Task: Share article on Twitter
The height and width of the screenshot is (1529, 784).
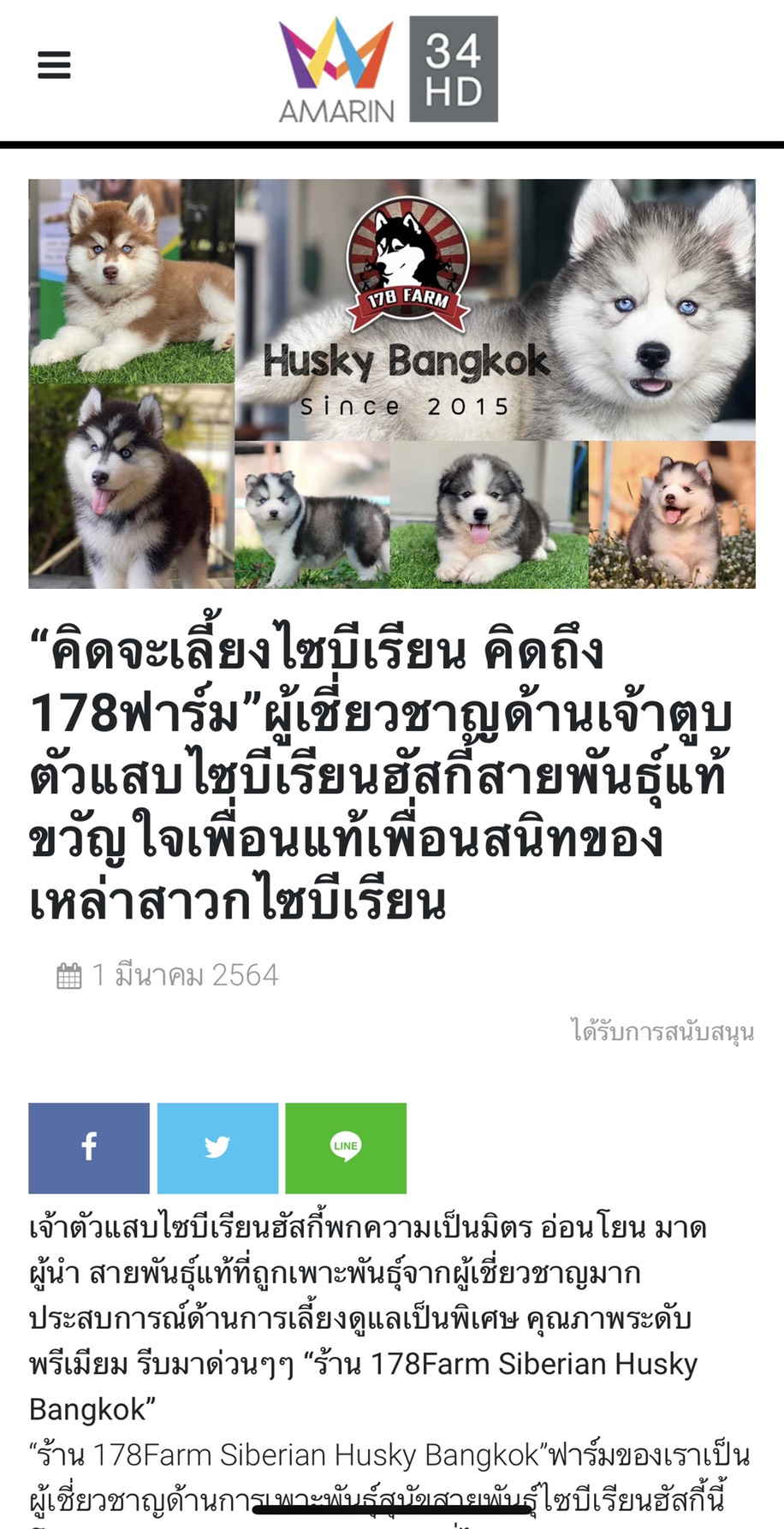Action: click(x=217, y=1147)
